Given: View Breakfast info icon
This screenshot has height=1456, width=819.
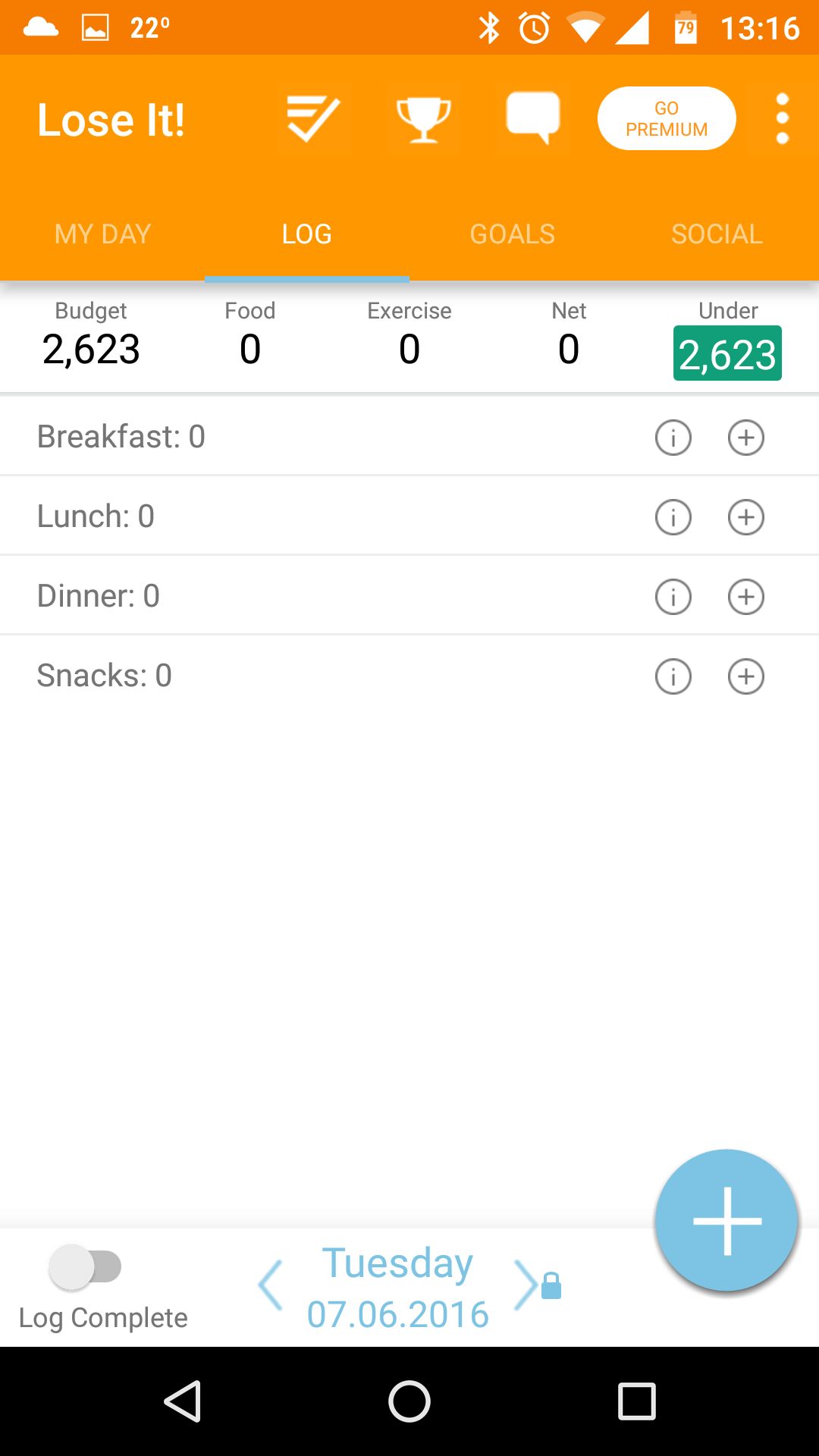Looking at the screenshot, I should [673, 438].
